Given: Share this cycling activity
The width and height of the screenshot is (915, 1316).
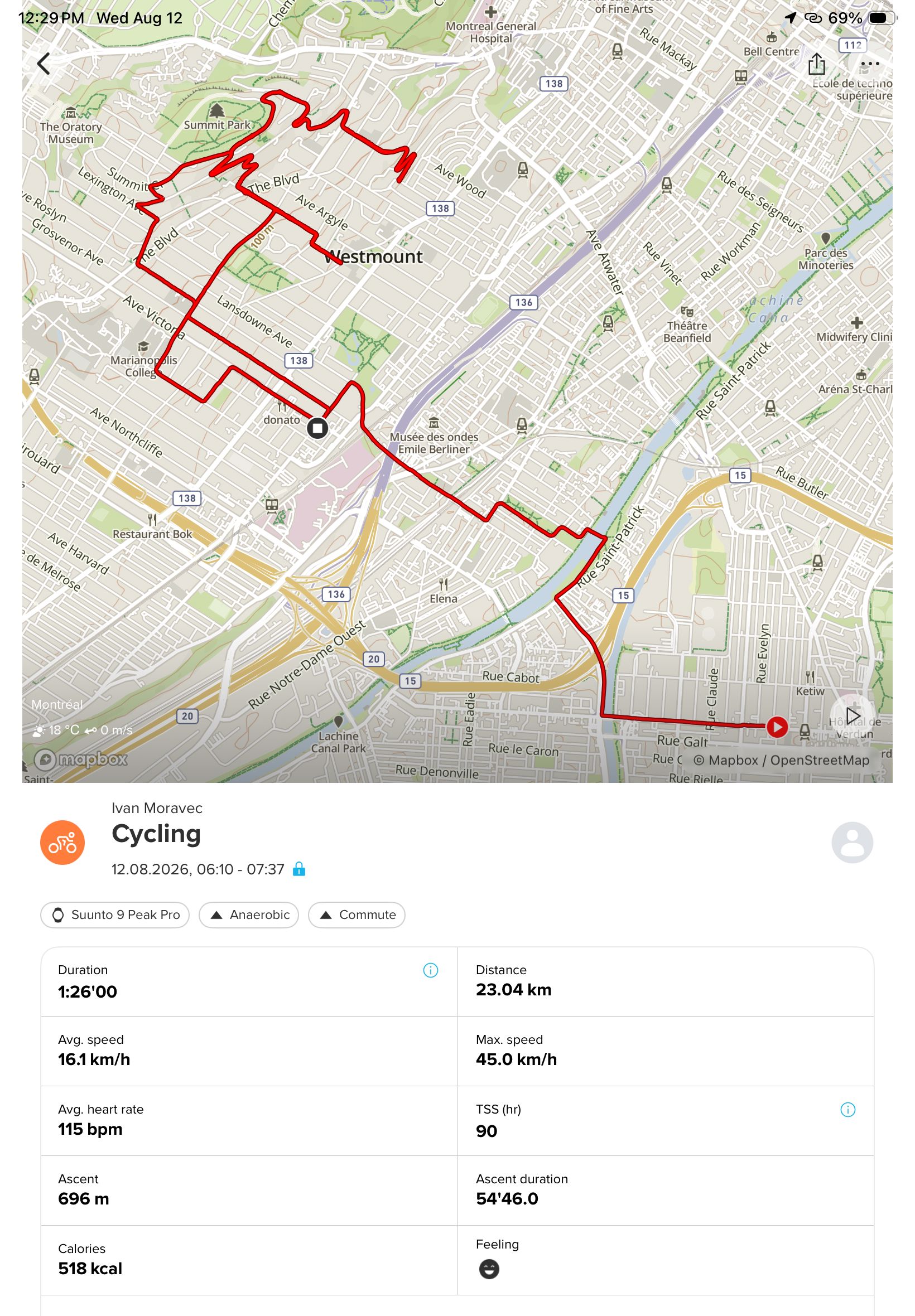Looking at the screenshot, I should tap(816, 64).
